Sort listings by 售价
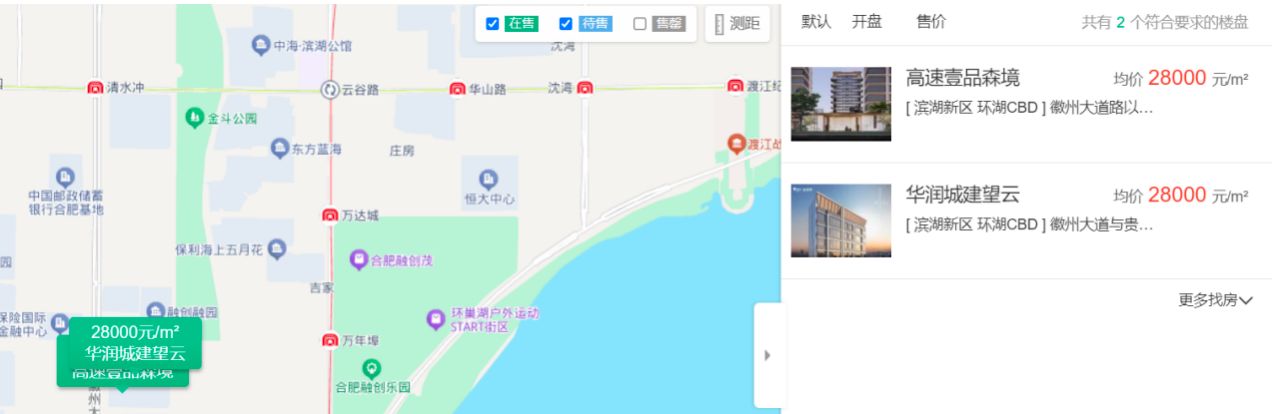This screenshot has width=1278, height=414. [931, 22]
